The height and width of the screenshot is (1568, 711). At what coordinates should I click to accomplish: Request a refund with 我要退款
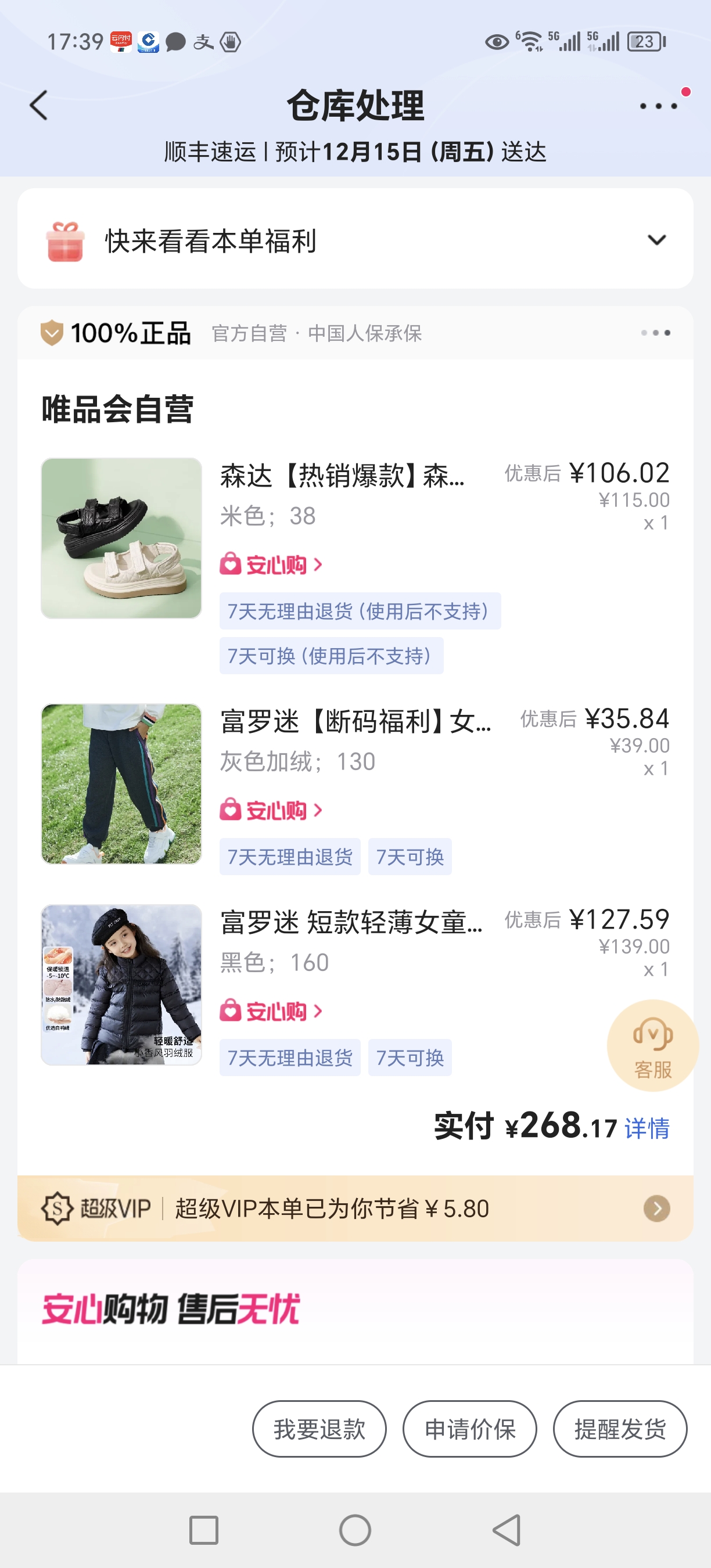coord(319,1429)
